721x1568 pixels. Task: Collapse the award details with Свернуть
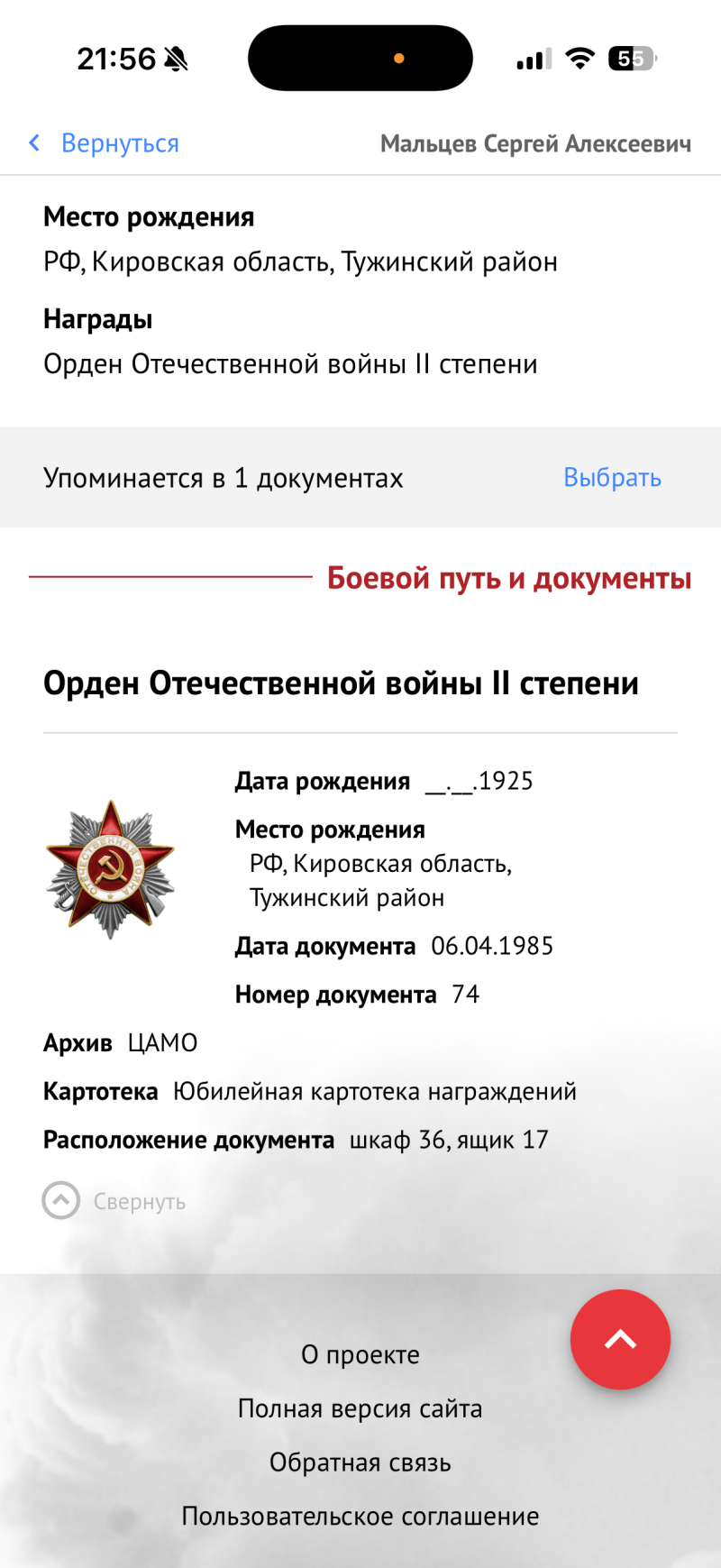click(x=114, y=1201)
